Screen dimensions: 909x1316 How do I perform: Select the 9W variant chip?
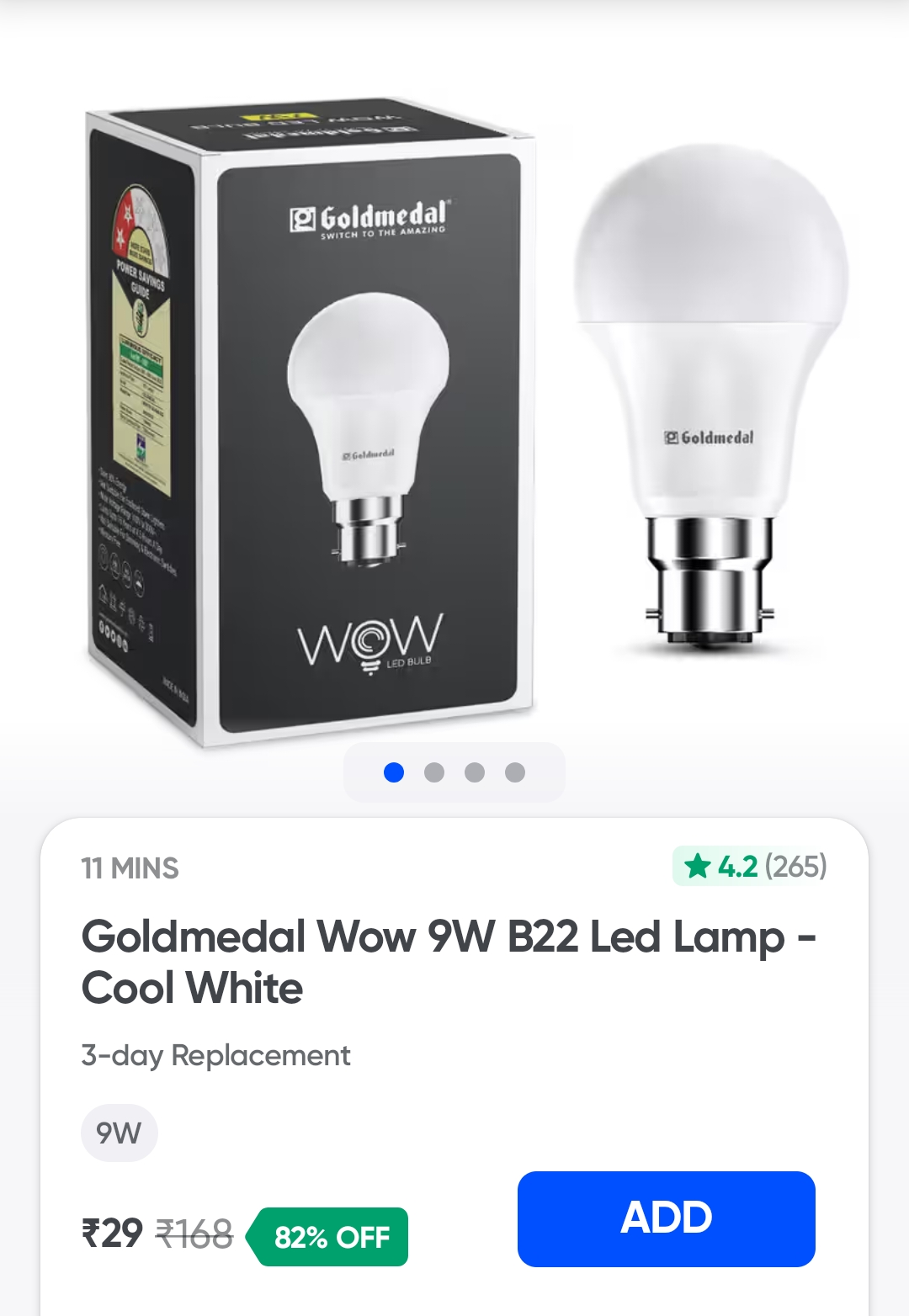tap(119, 1133)
